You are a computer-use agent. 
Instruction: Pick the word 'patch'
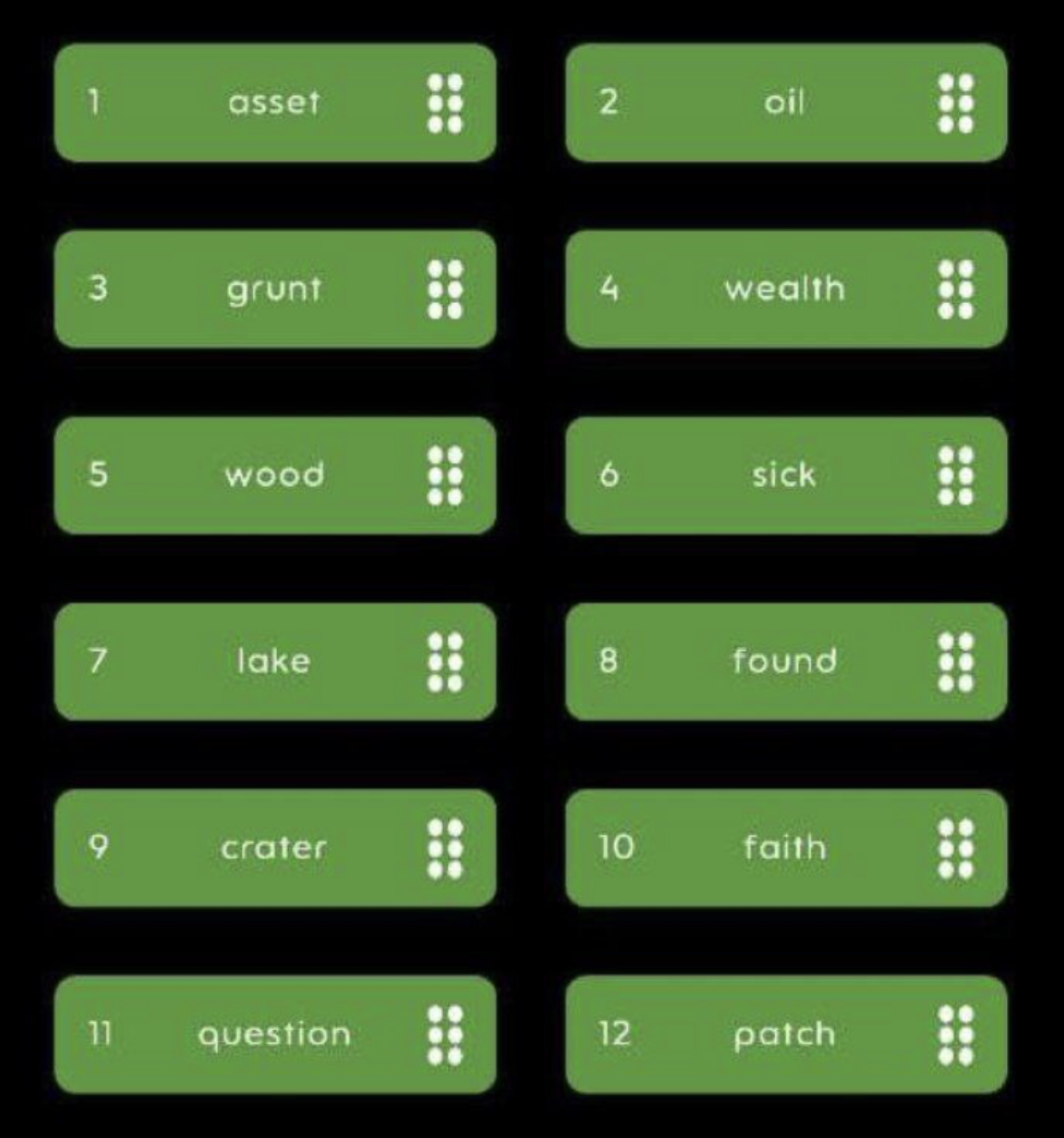pos(785,1034)
